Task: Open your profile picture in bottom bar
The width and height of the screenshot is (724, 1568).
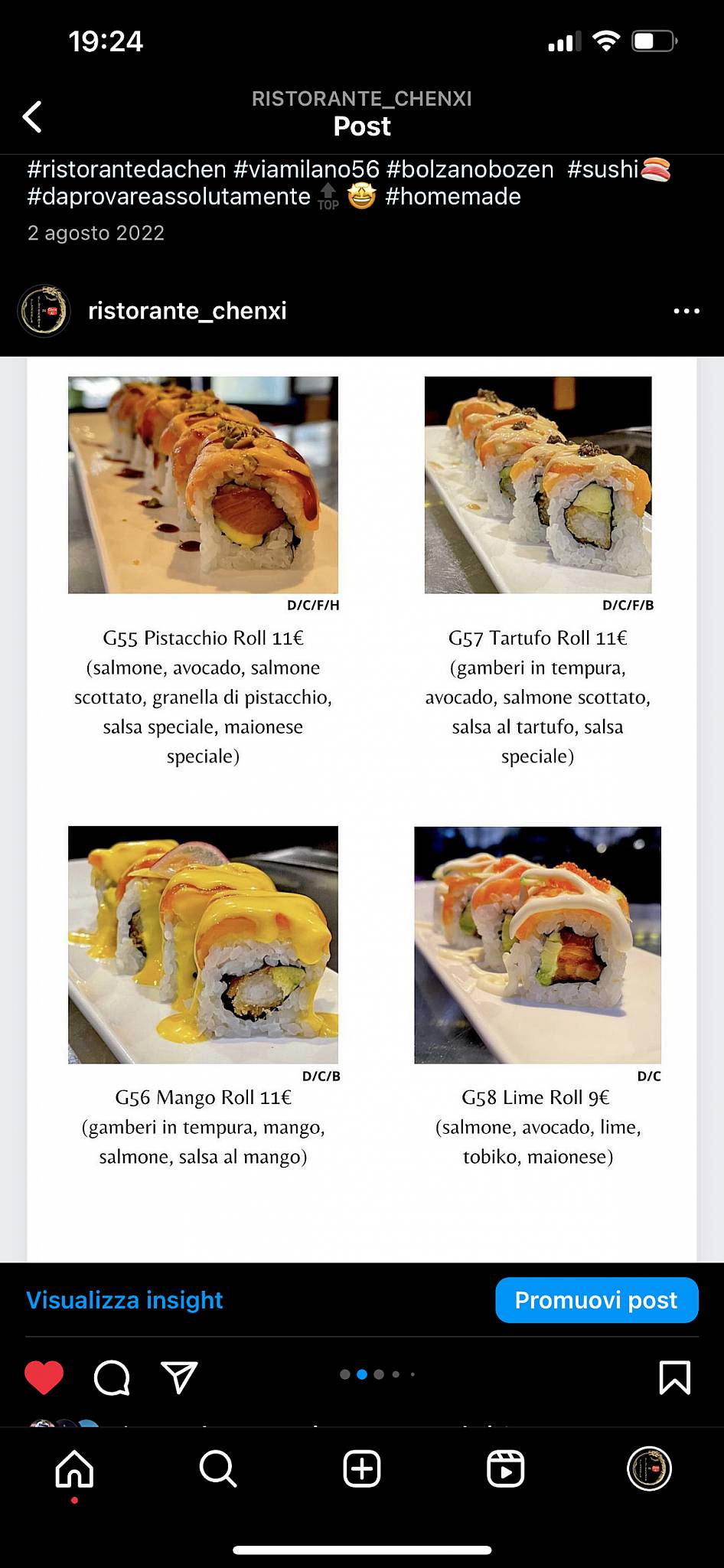Action: (650, 1469)
